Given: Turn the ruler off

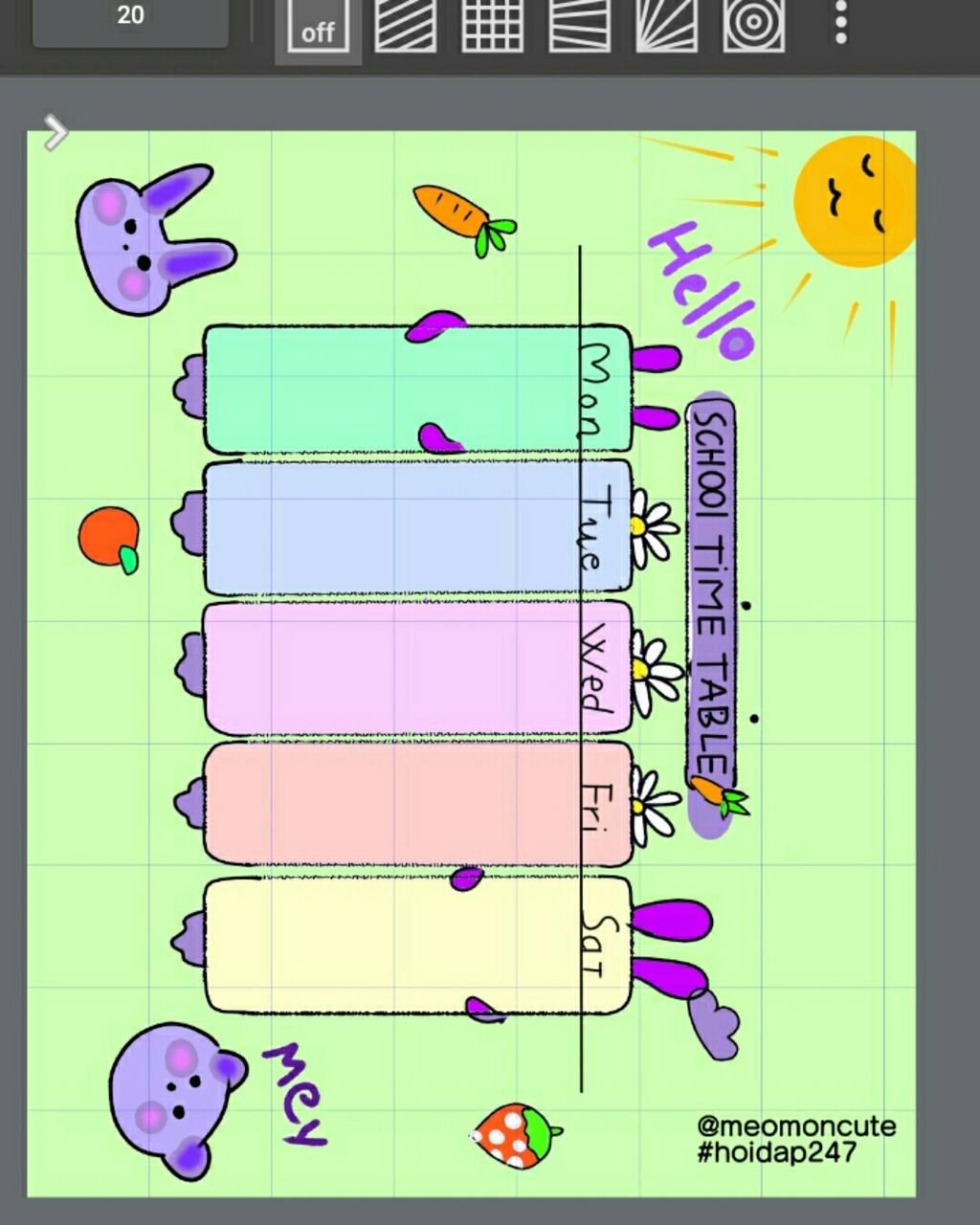Looking at the screenshot, I should point(318,29).
